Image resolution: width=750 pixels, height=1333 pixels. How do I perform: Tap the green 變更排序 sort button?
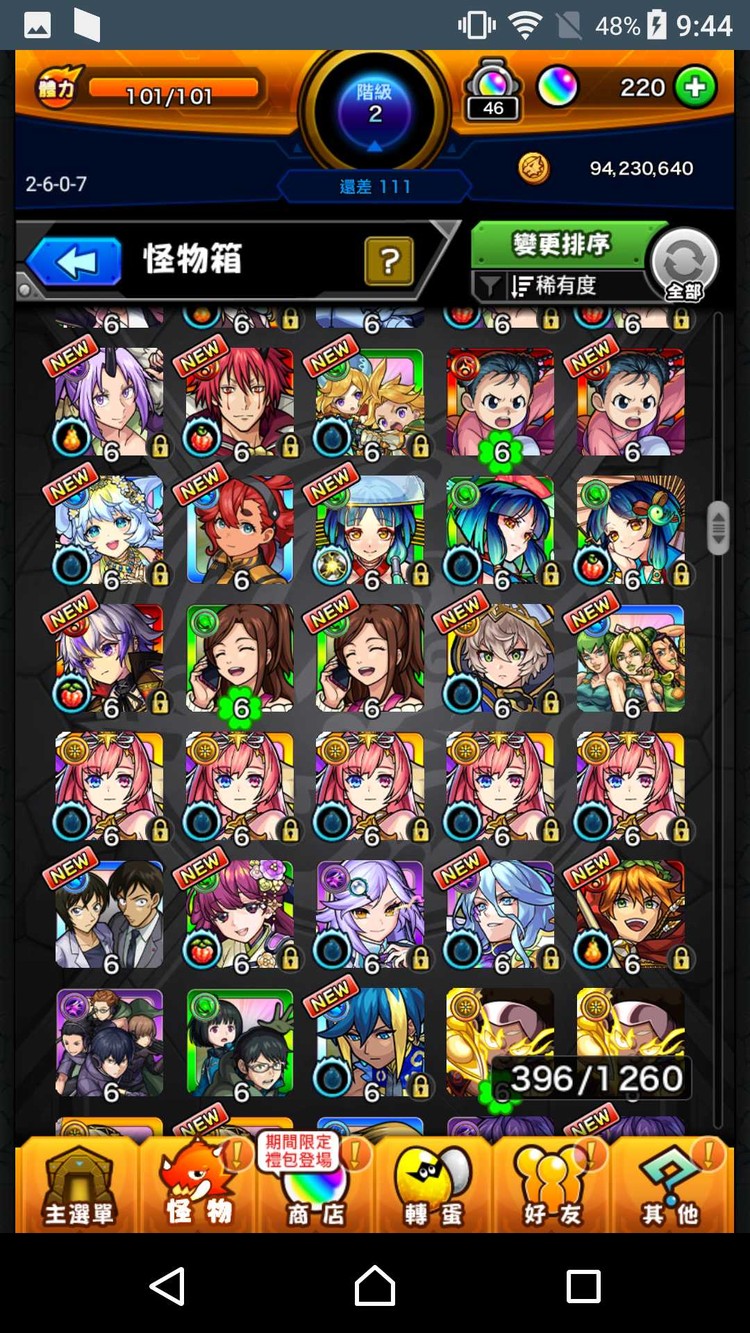561,244
